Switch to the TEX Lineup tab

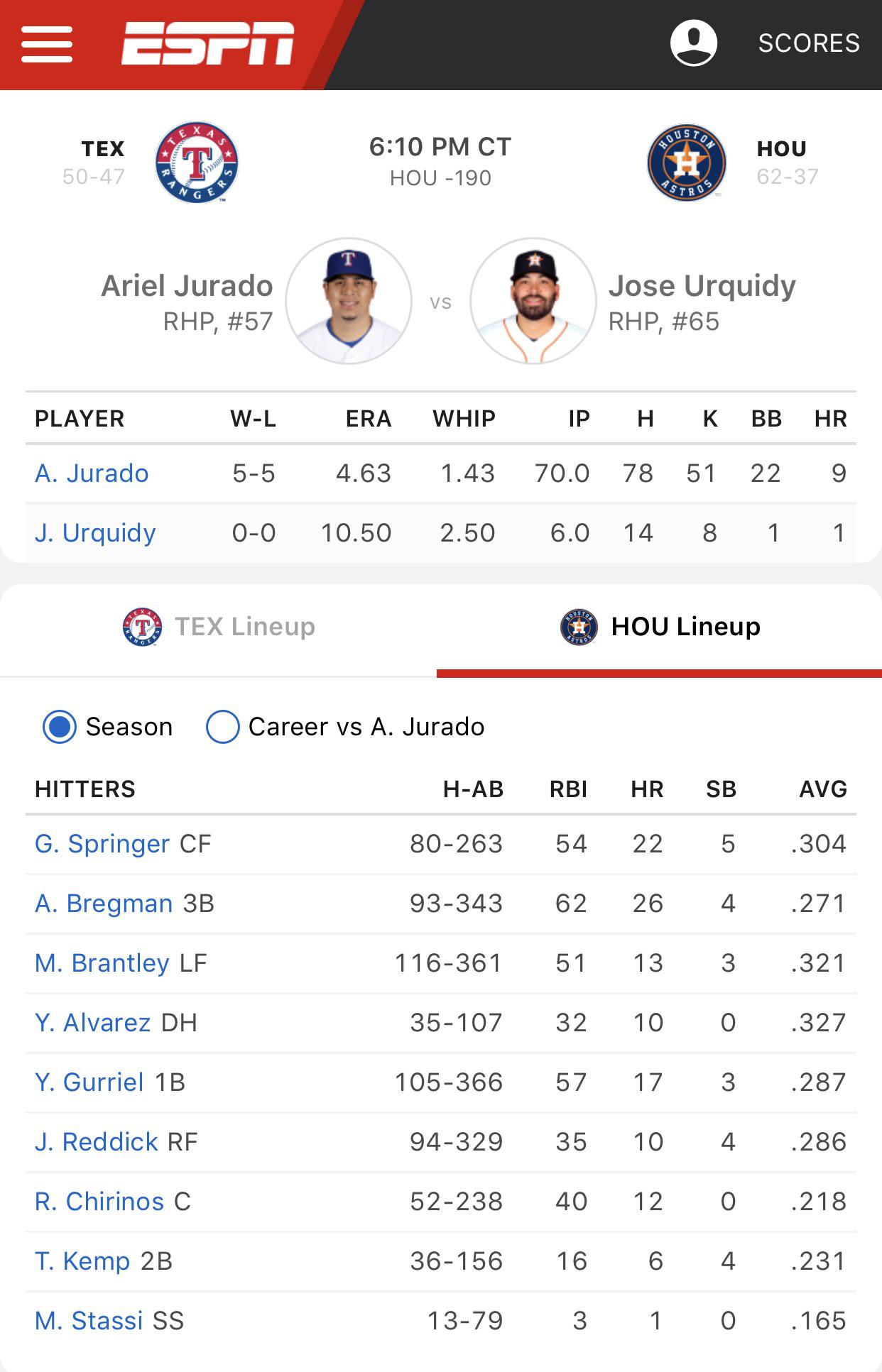coord(220,626)
